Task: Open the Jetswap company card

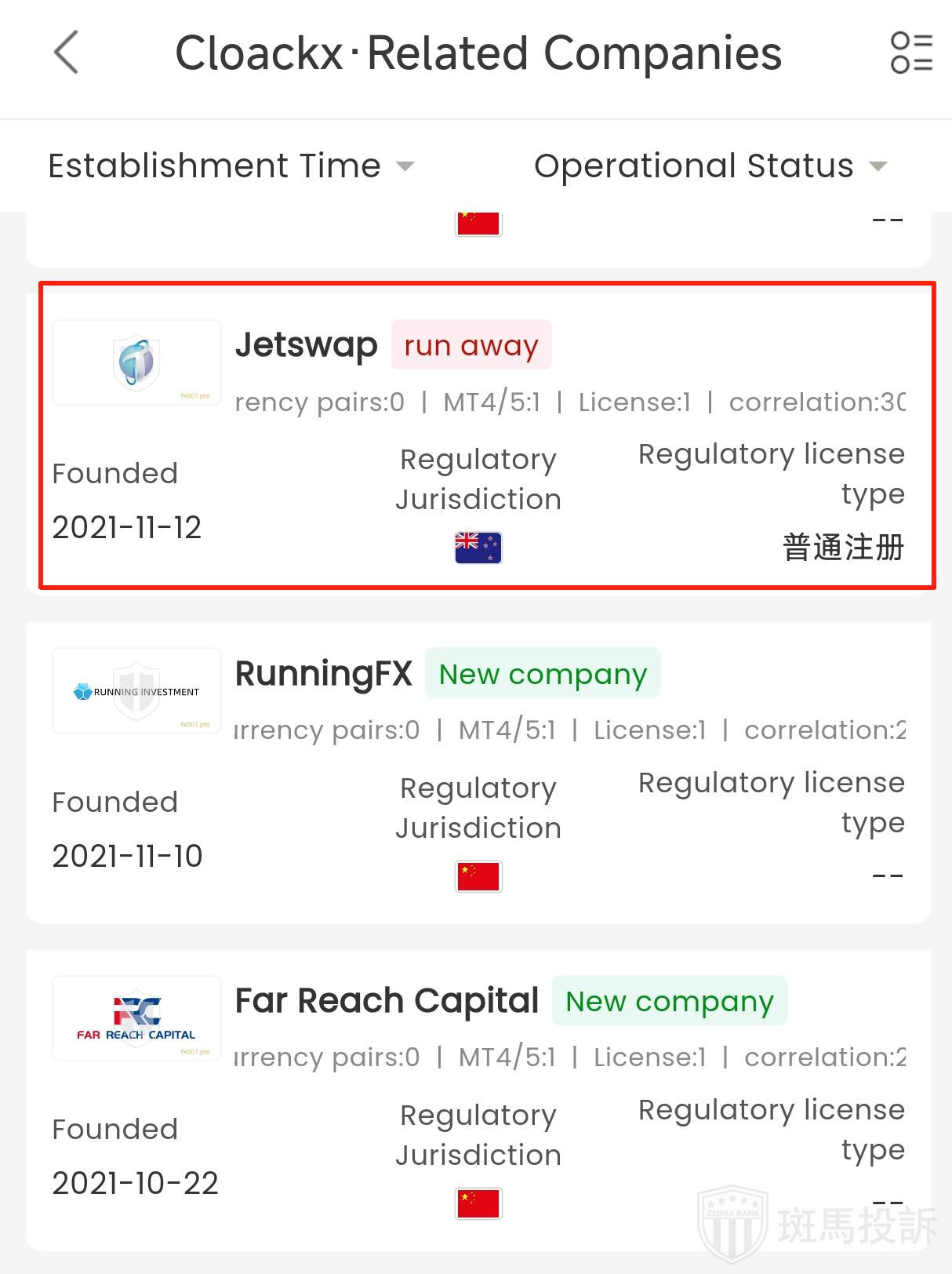Action: 306,345
